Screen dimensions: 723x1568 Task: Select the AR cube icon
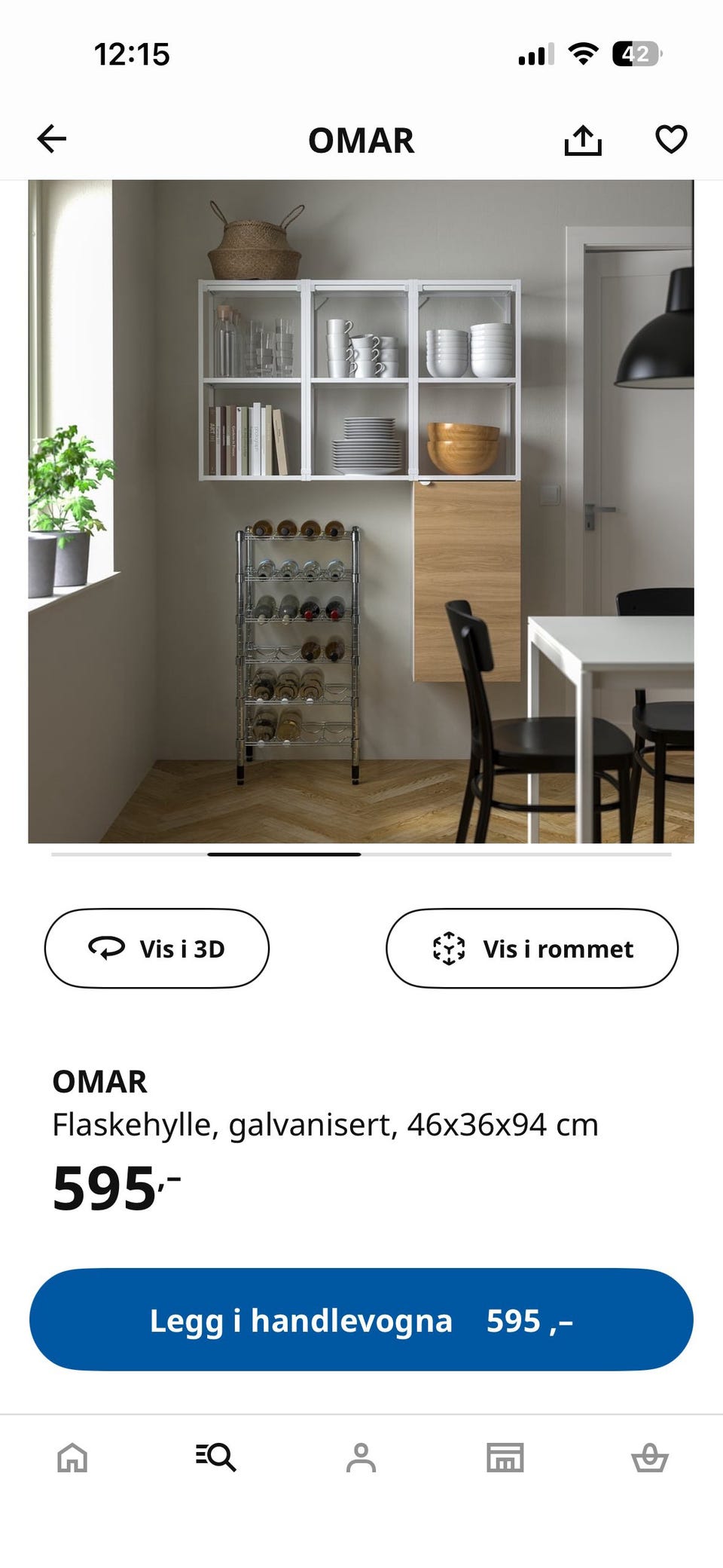click(448, 948)
